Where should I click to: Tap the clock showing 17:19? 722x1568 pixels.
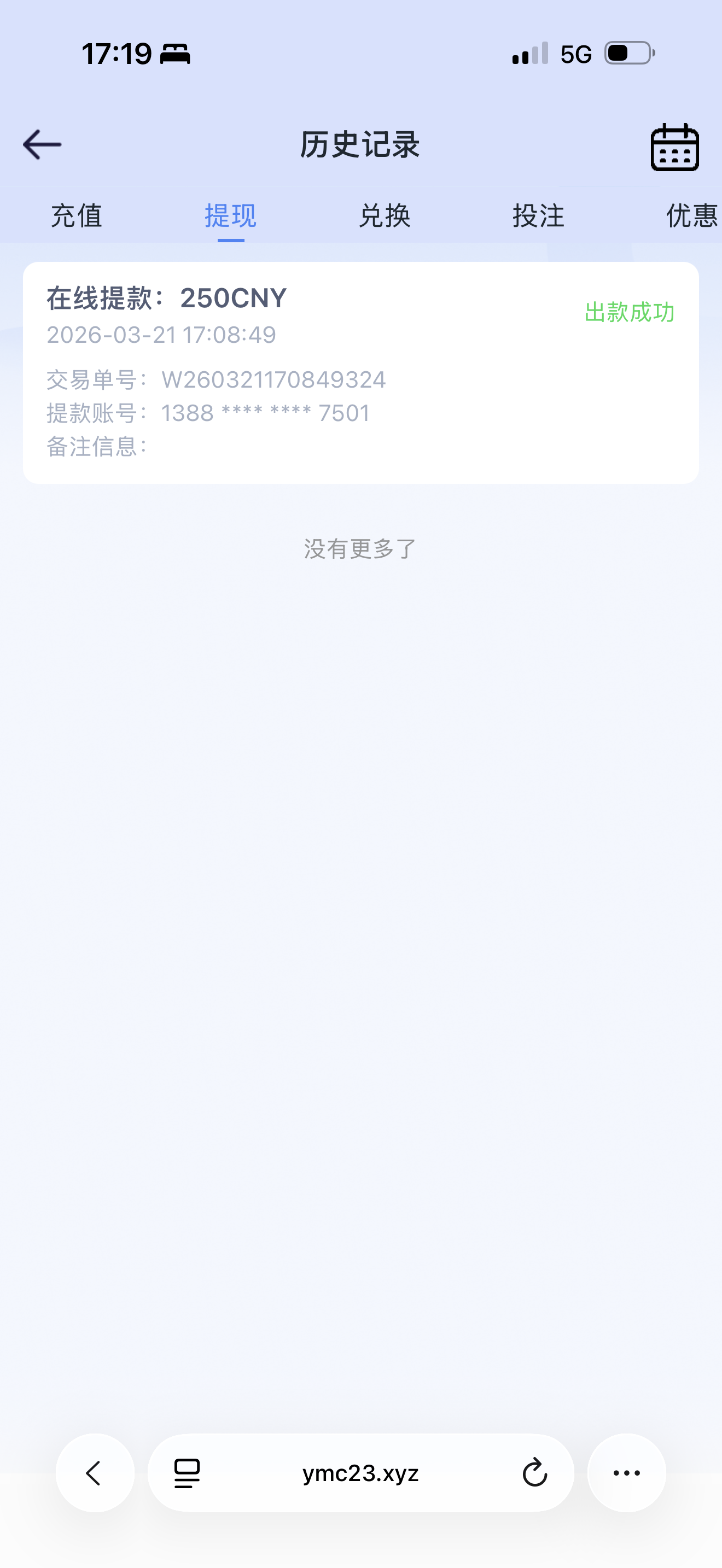pyautogui.click(x=118, y=54)
